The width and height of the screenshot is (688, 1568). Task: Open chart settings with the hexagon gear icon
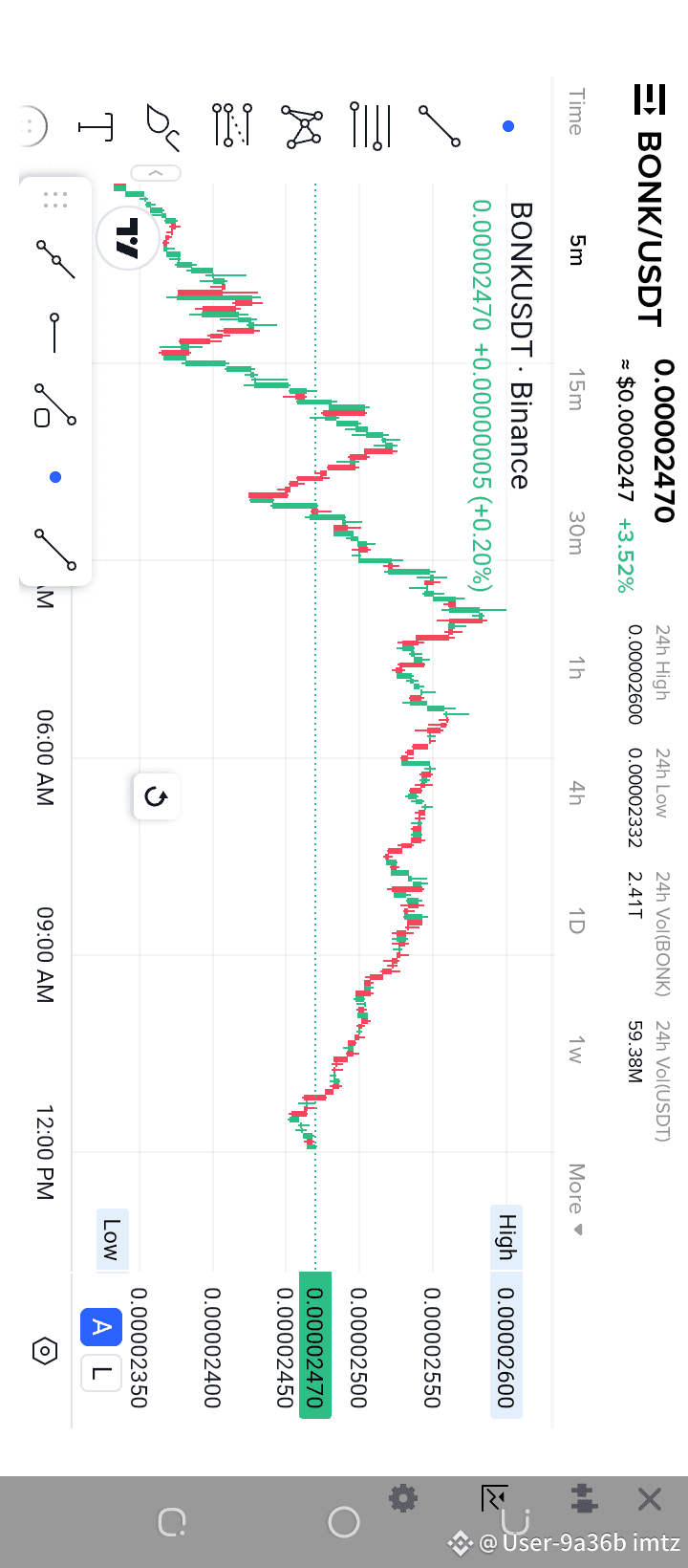pos(45,1351)
